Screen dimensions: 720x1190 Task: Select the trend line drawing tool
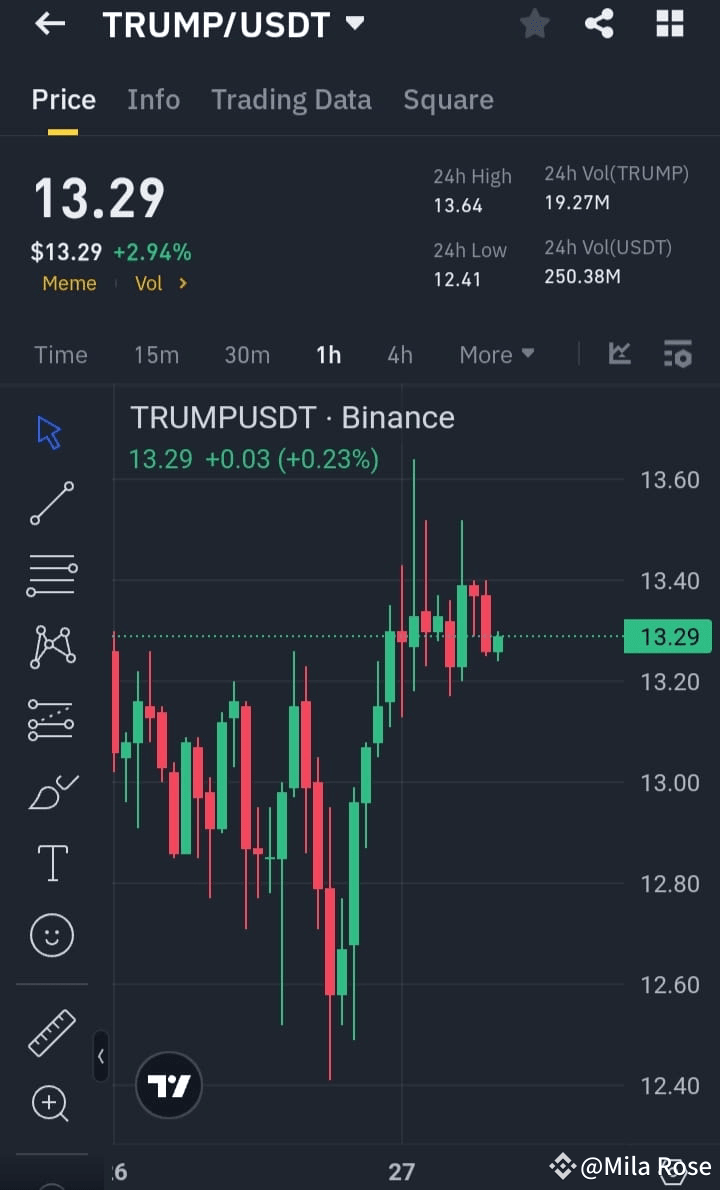(x=51, y=504)
